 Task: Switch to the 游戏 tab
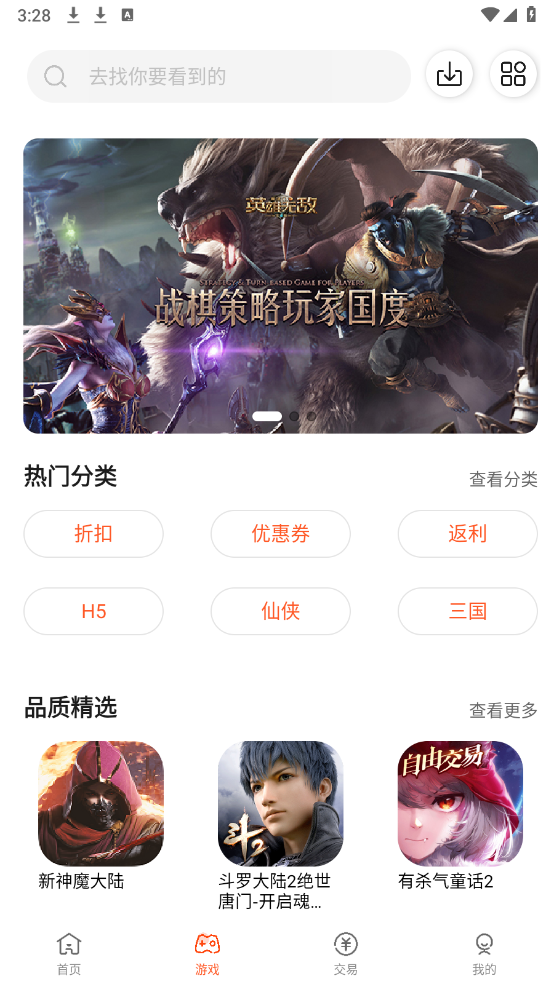pyautogui.click(x=207, y=954)
